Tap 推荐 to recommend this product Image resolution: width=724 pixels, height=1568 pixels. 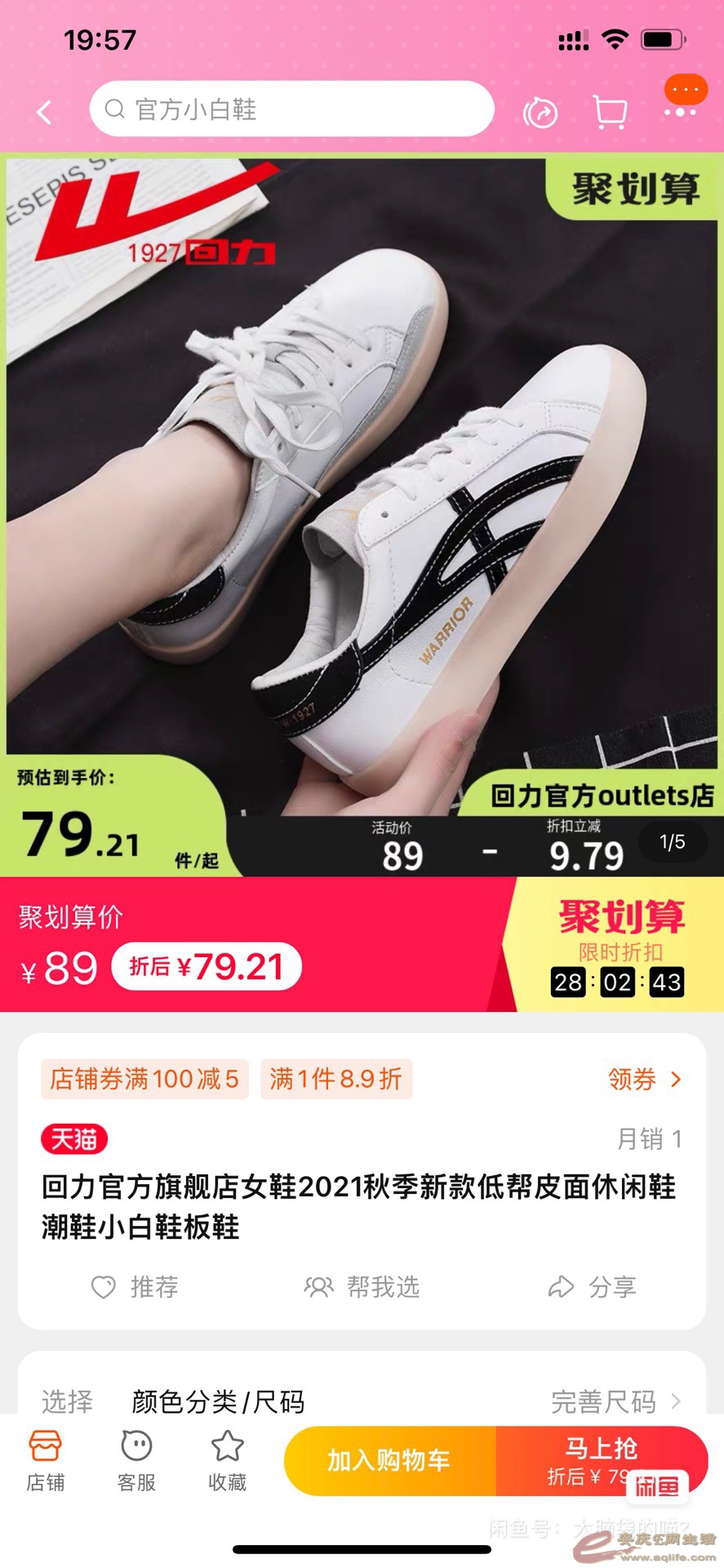point(135,1287)
